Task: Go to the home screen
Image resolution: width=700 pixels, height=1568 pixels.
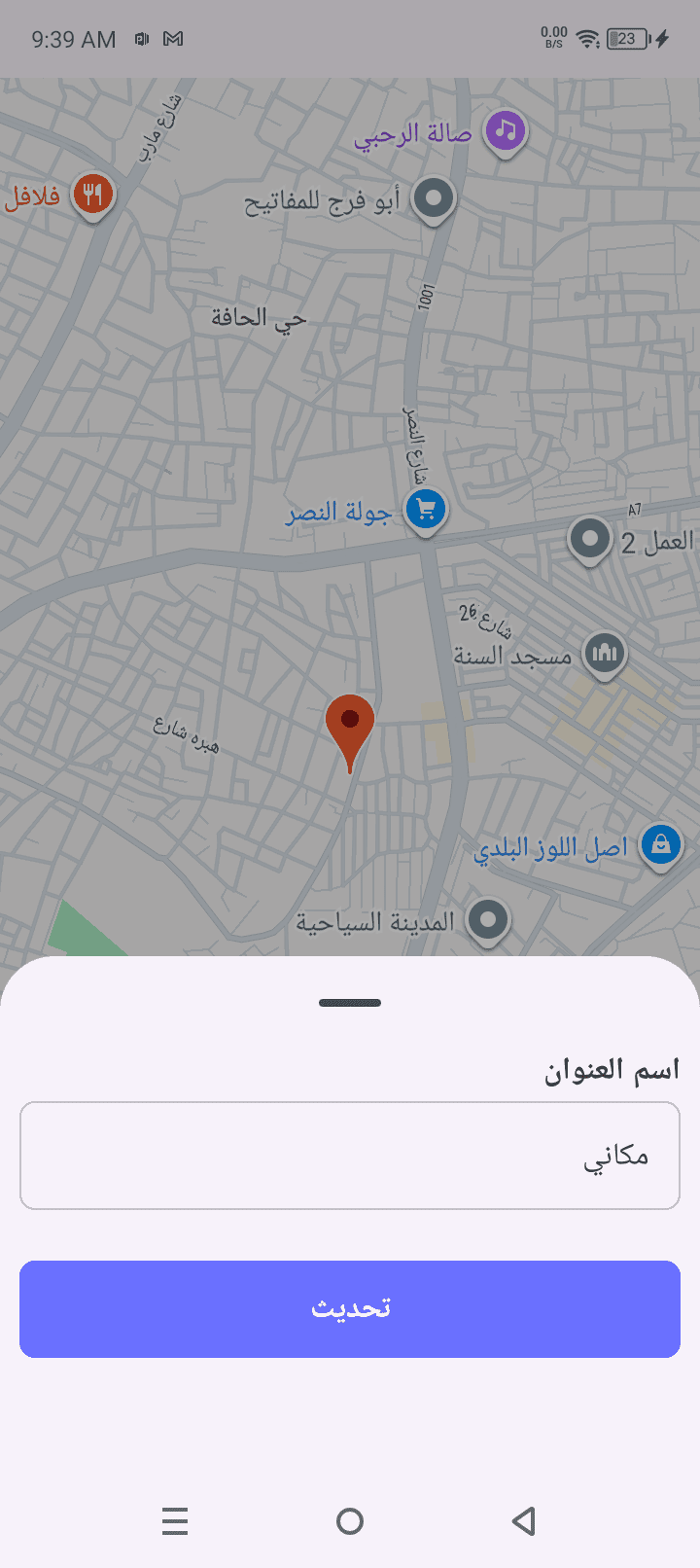Action: coord(350,1520)
